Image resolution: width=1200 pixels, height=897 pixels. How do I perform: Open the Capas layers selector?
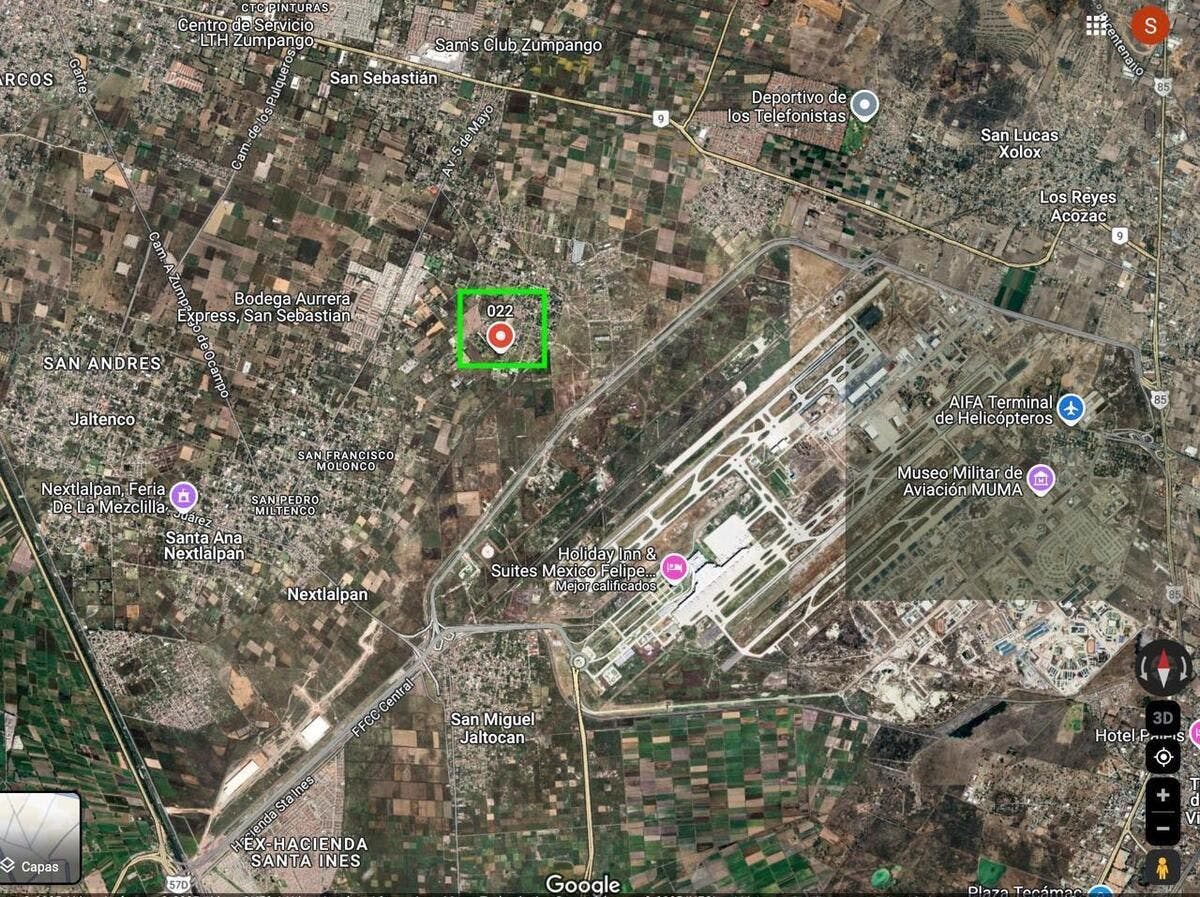pyautogui.click(x=40, y=838)
